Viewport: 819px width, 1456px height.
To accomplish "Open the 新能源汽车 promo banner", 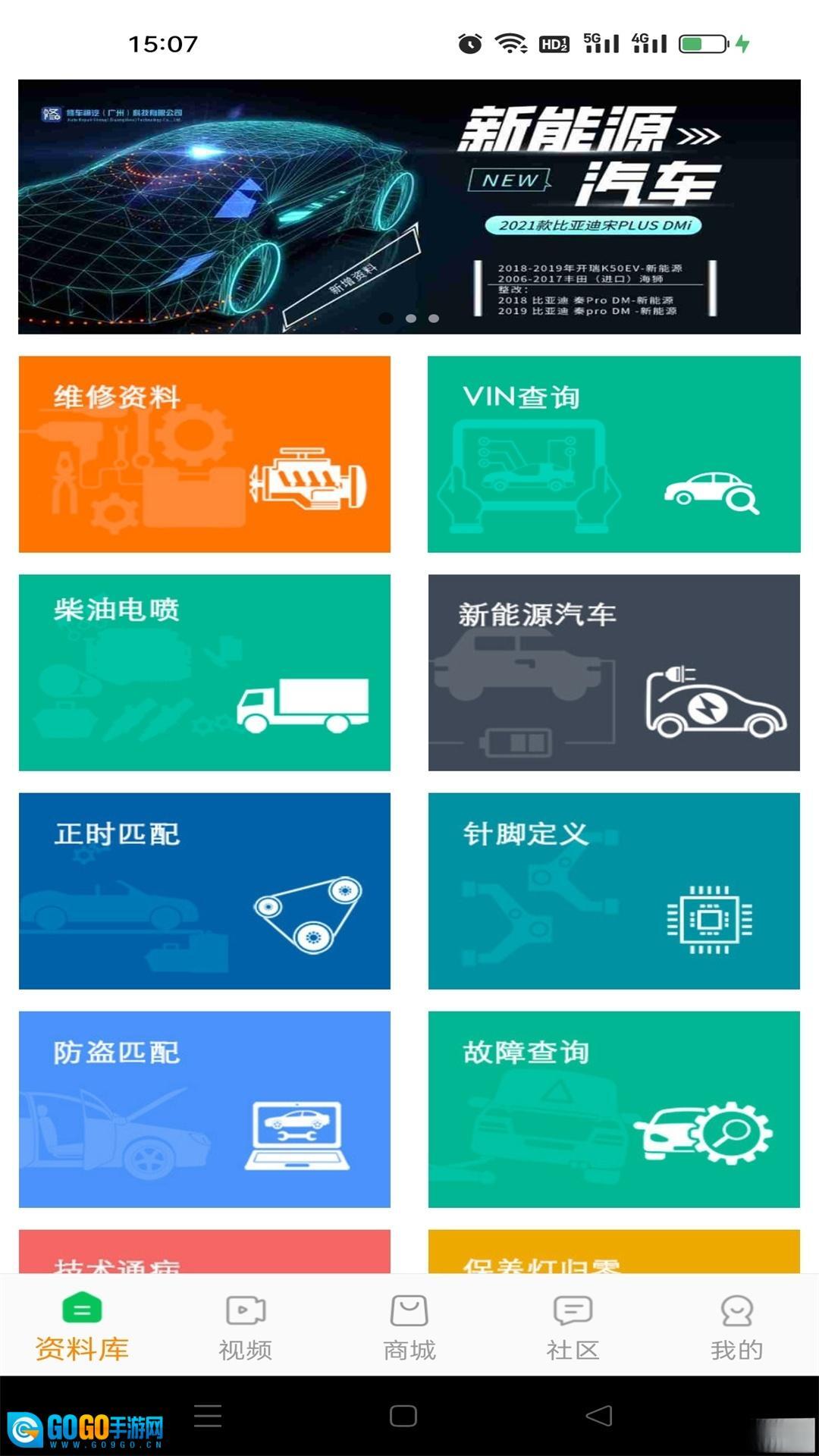I will pyautogui.click(x=409, y=206).
